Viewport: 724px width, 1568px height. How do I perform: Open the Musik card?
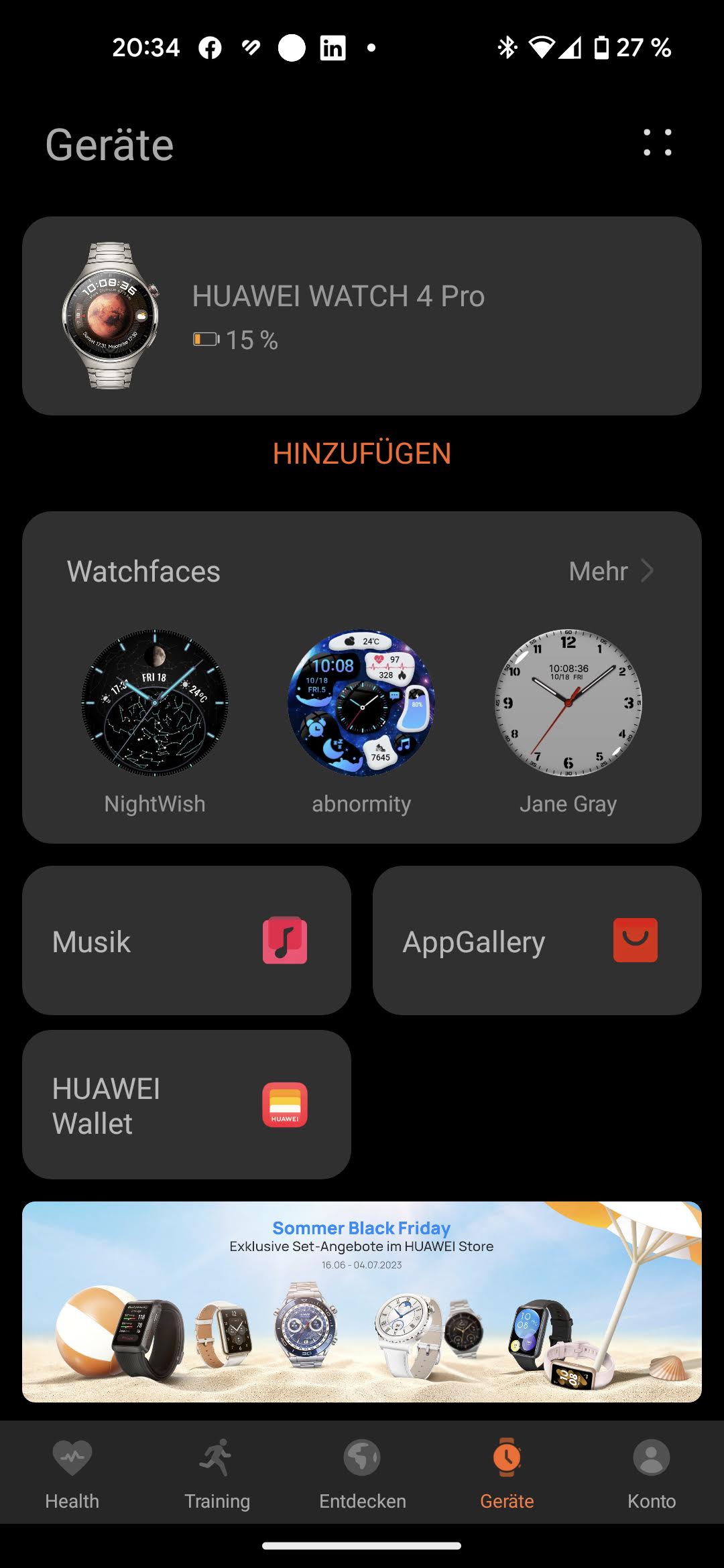[186, 940]
